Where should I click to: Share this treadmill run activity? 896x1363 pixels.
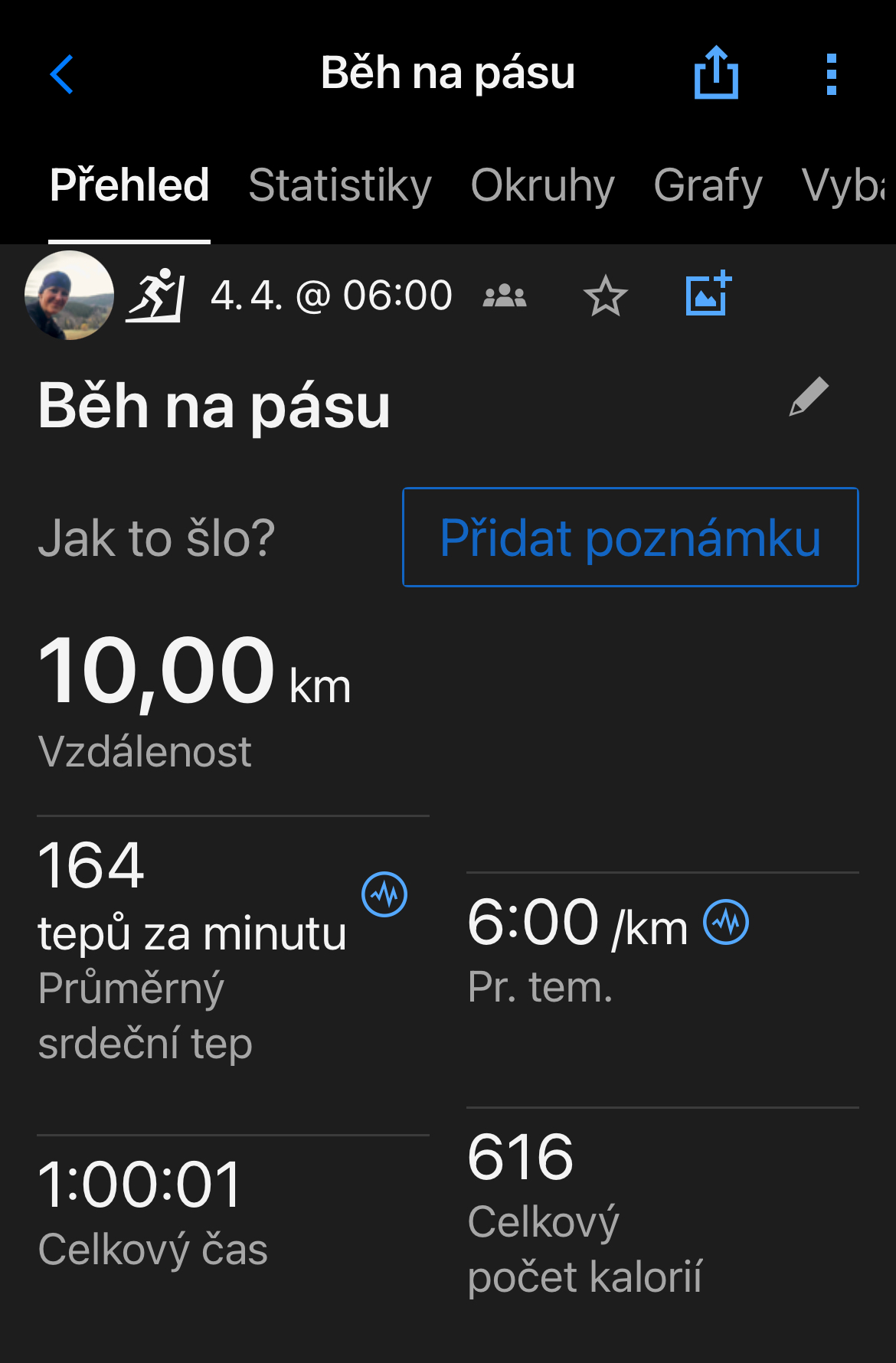click(716, 74)
